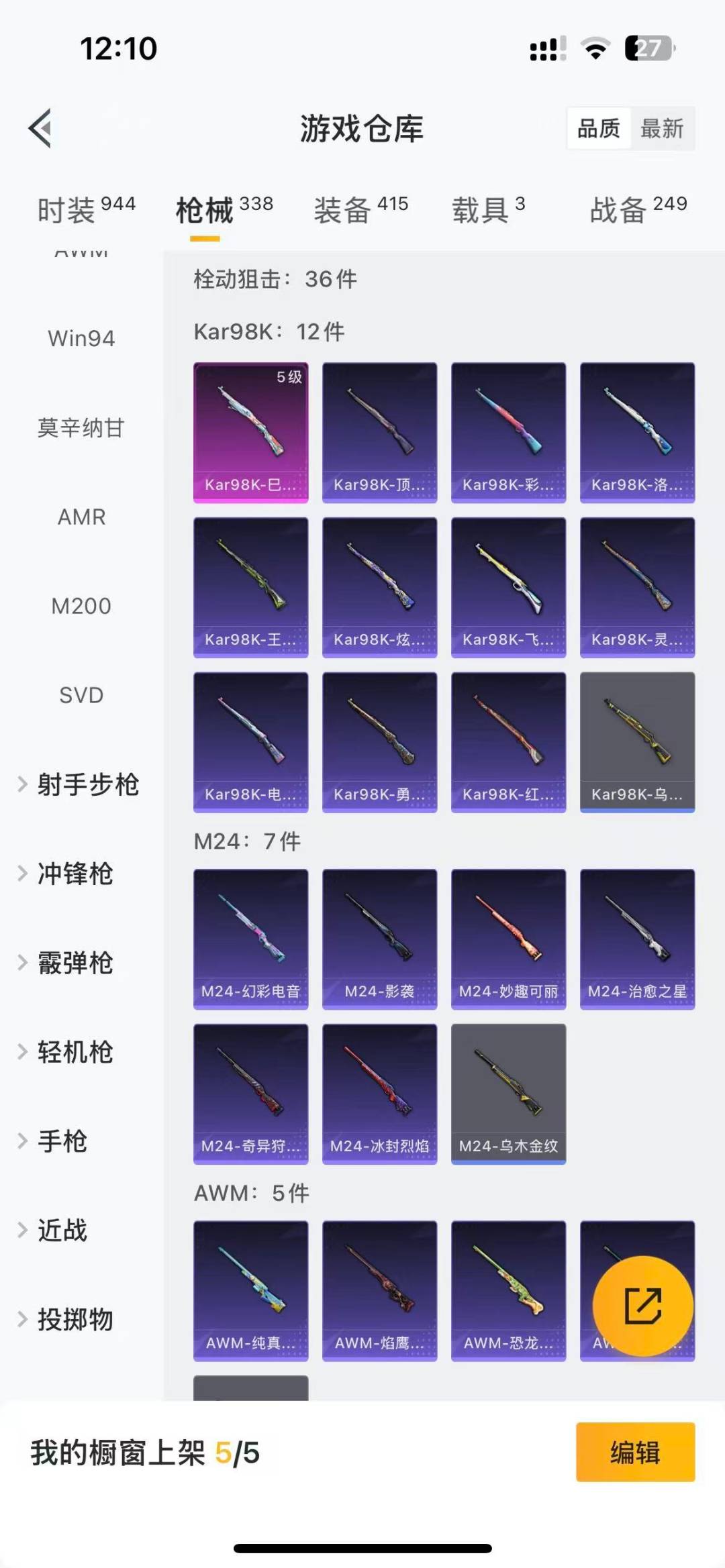Open the level 5 Kar98K skin

(x=250, y=432)
